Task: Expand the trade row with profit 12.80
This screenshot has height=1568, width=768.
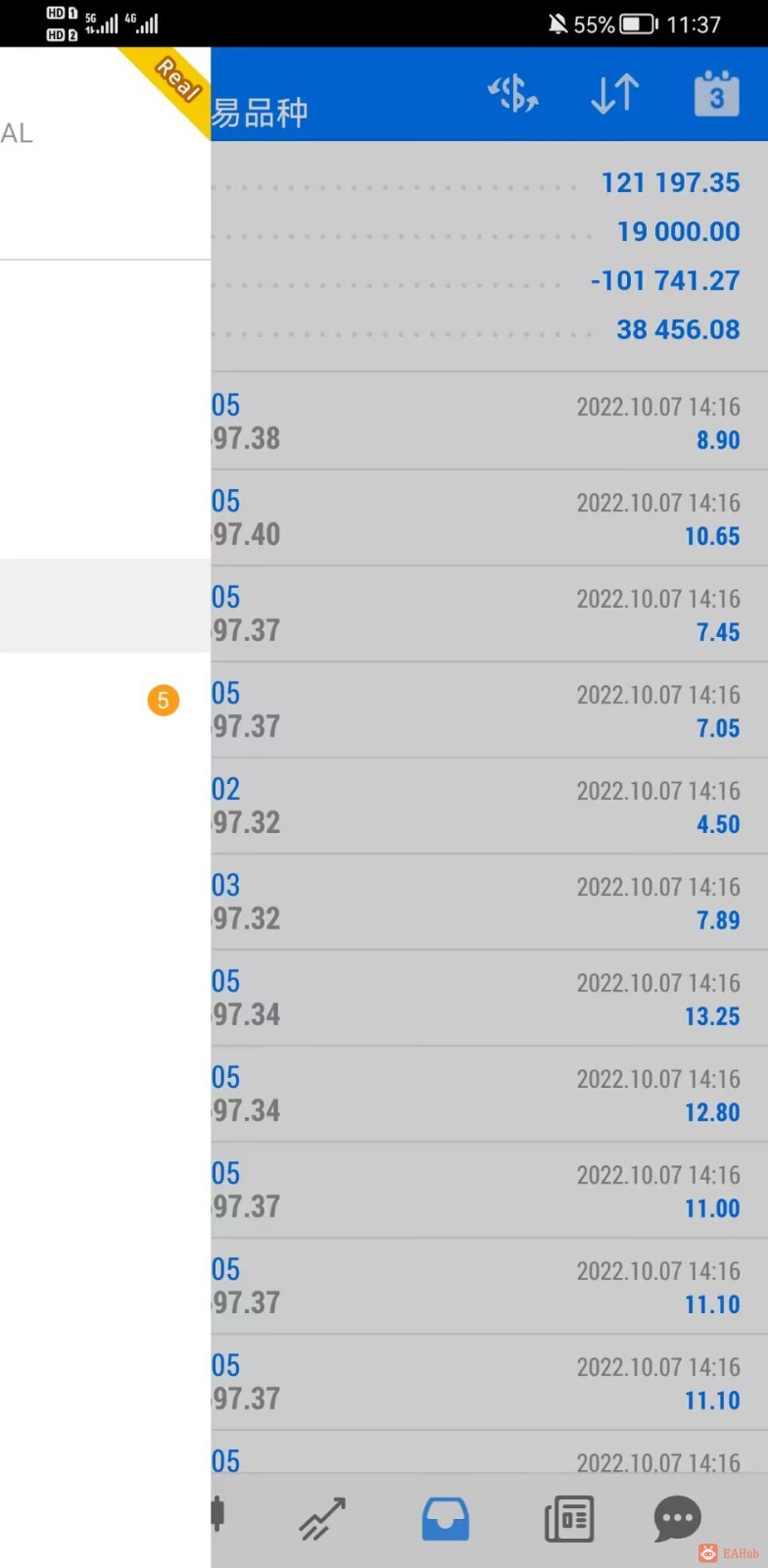Action: [490, 1094]
